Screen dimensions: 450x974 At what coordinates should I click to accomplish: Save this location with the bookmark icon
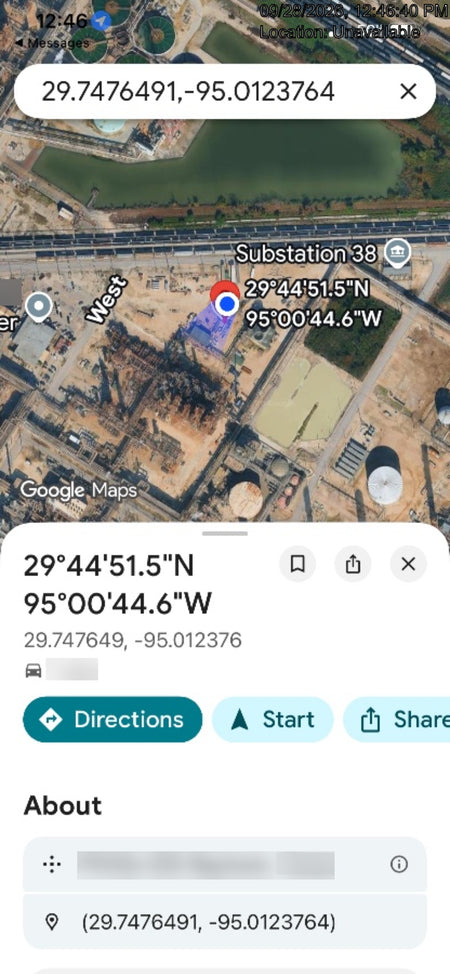pos(298,563)
